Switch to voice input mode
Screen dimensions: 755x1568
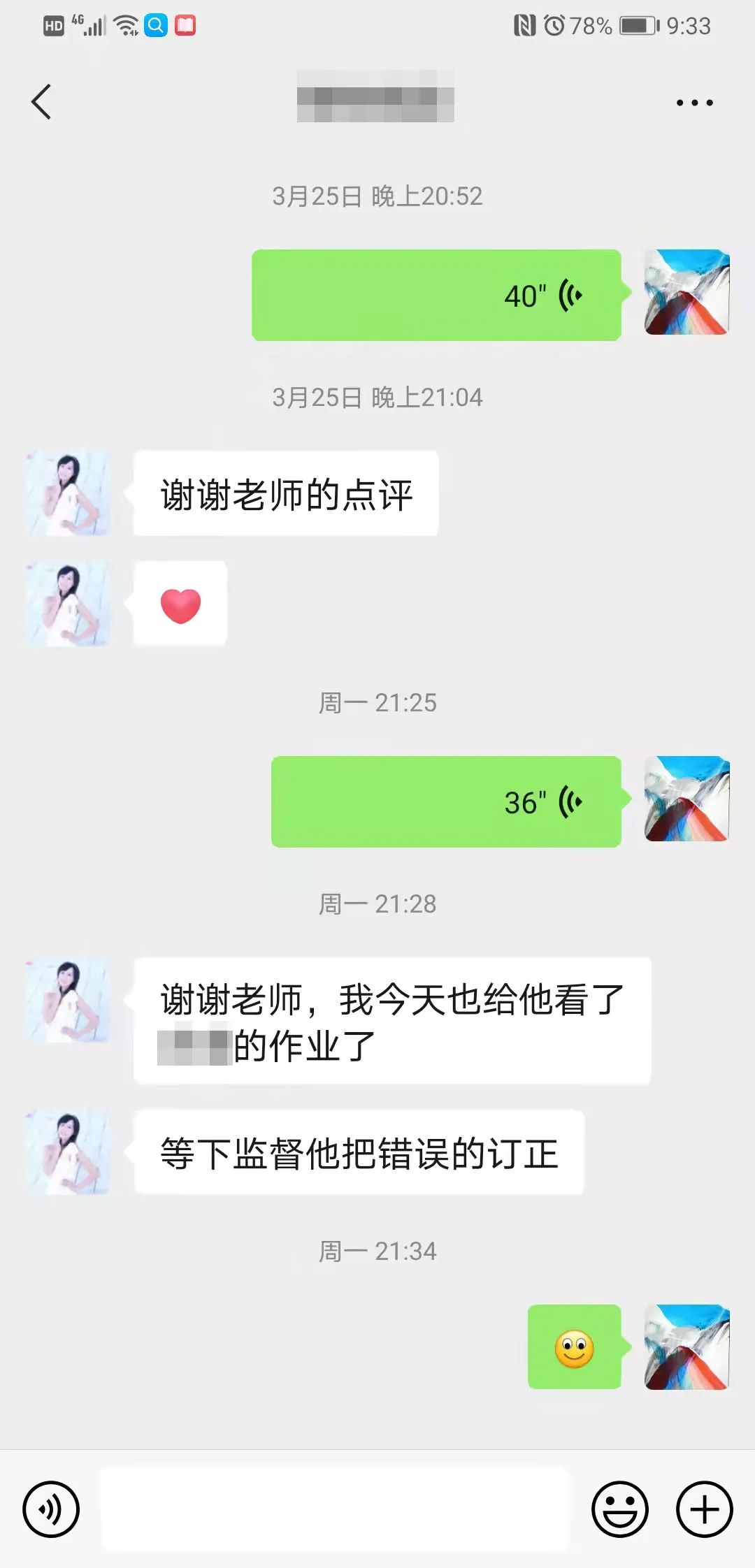pos(51,1509)
